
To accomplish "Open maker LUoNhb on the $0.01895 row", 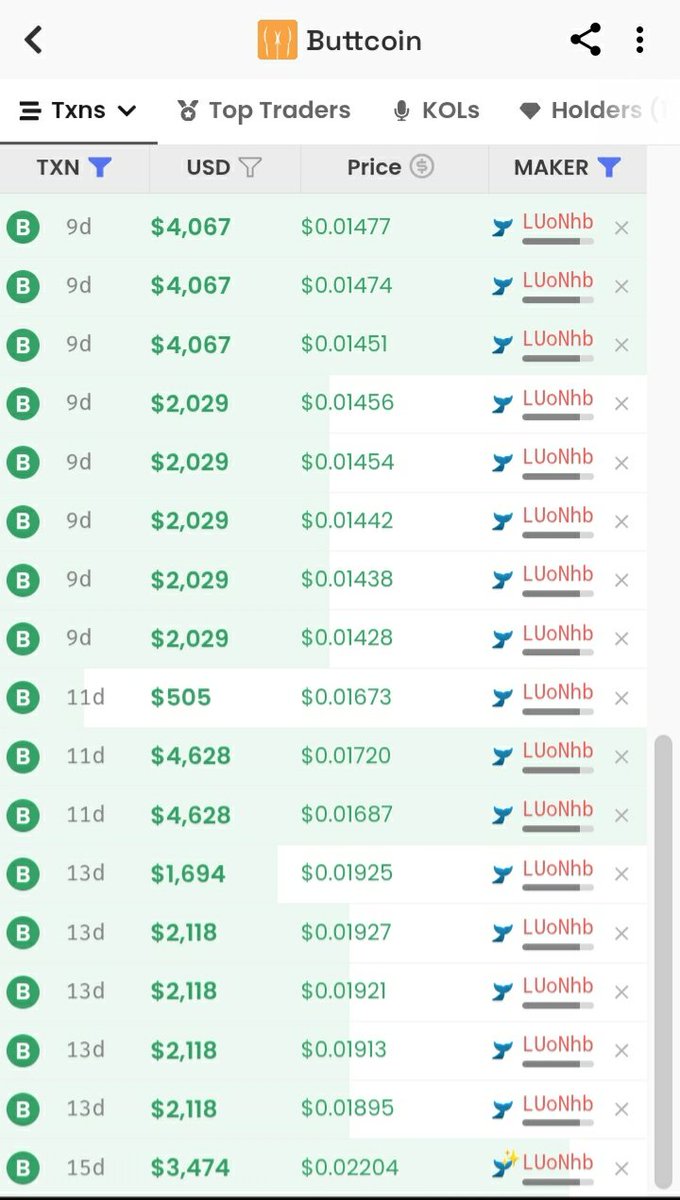I will pos(557,1104).
